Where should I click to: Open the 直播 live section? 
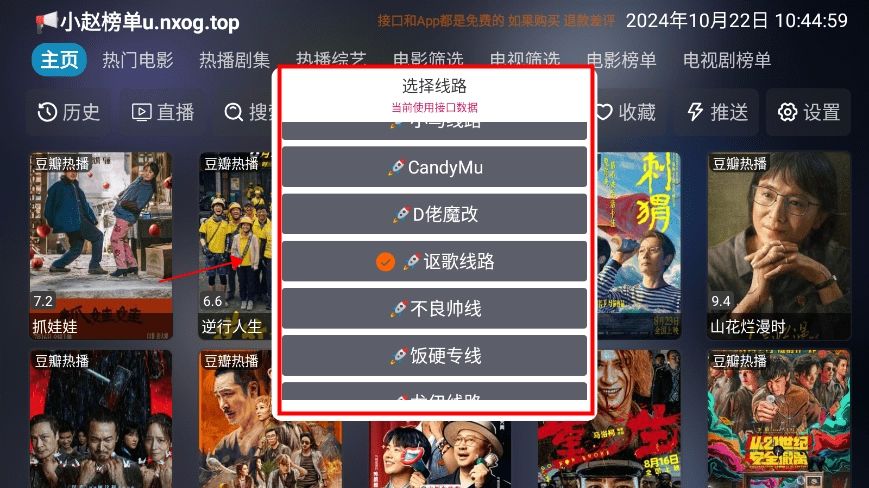[x=163, y=112]
